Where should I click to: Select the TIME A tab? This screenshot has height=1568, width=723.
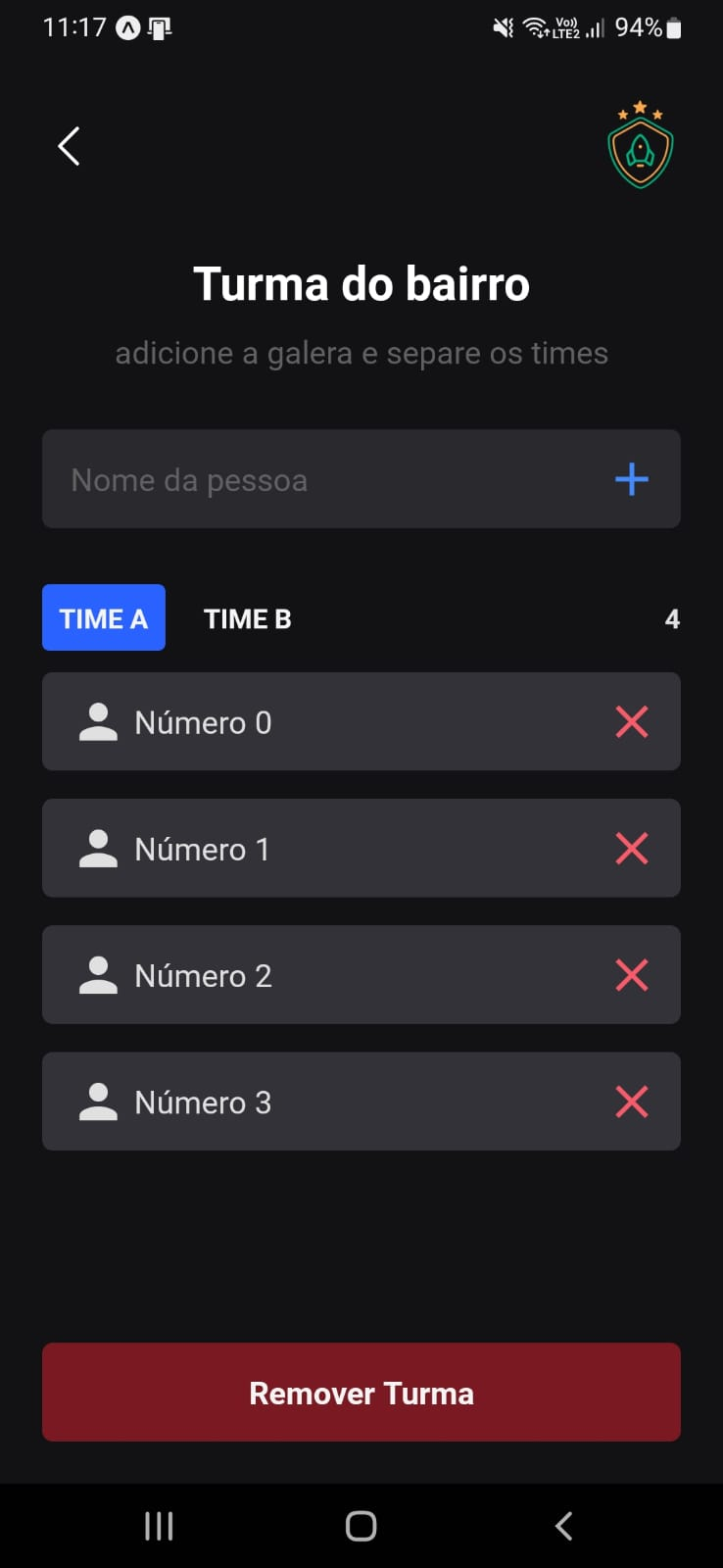(103, 617)
